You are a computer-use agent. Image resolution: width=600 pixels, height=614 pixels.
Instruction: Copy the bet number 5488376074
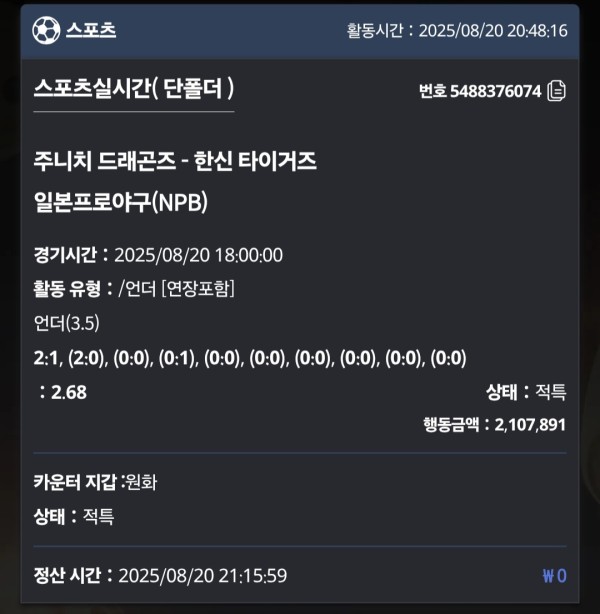tap(557, 91)
